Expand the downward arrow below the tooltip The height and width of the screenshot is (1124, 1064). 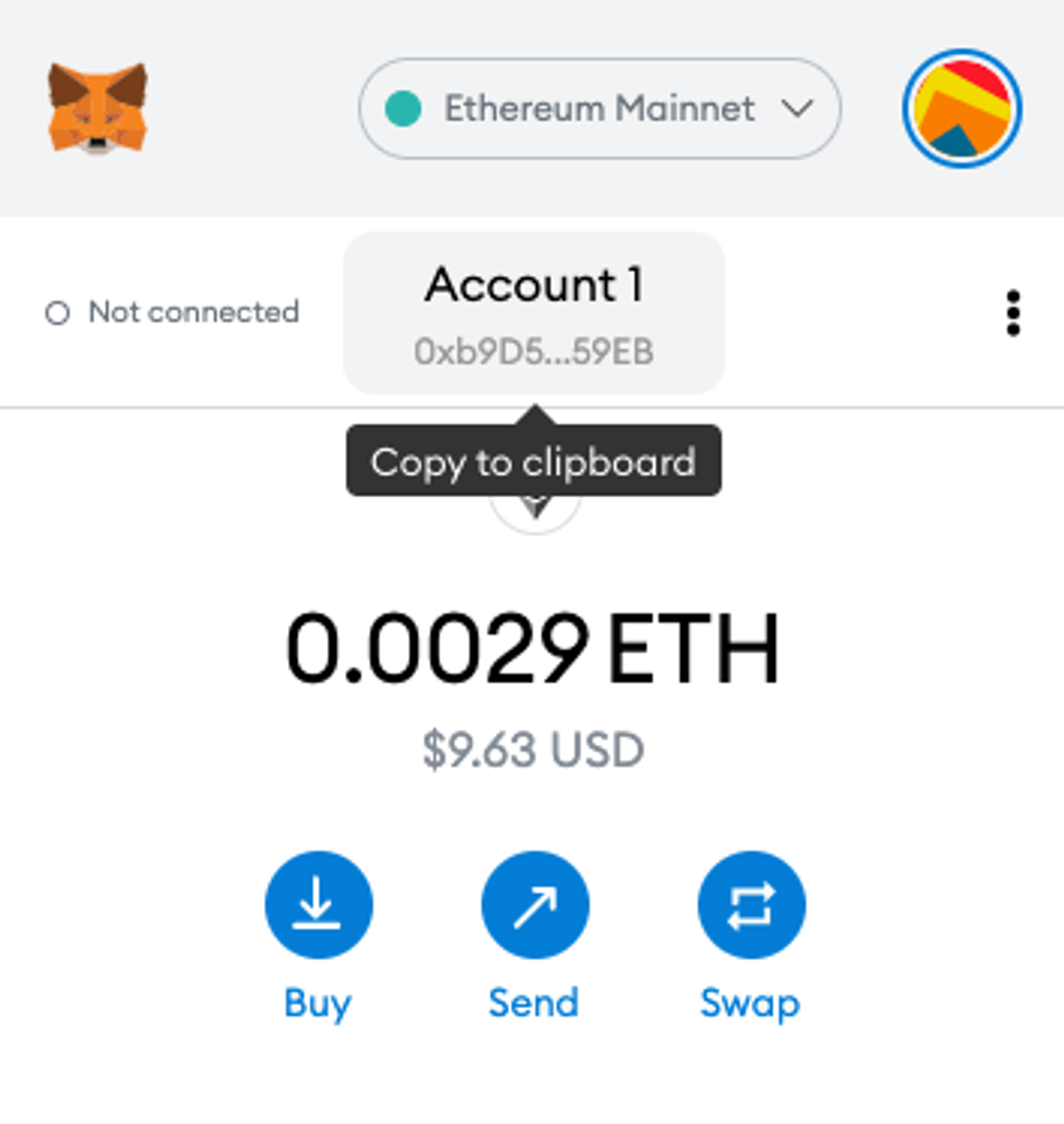pyautogui.click(x=535, y=505)
